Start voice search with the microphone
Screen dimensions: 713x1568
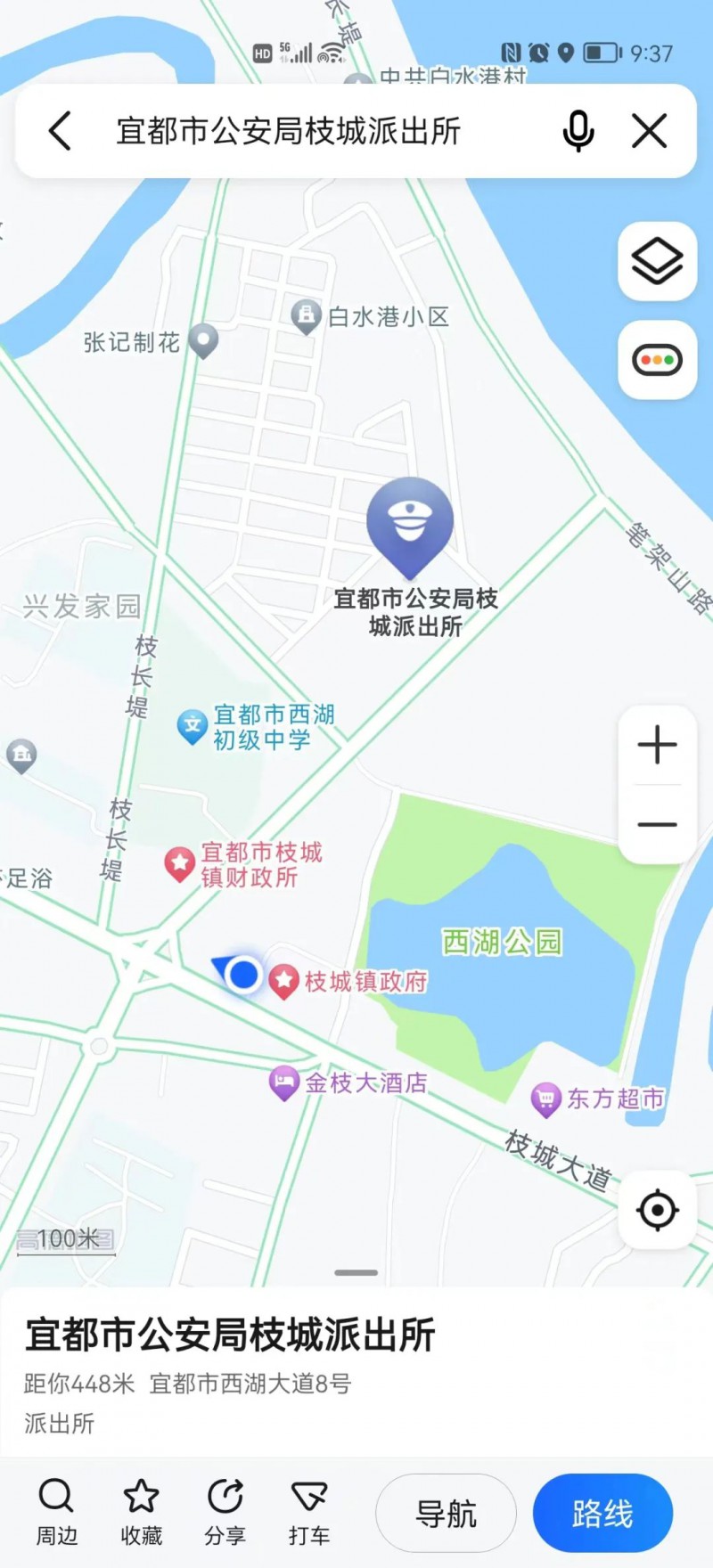578,132
